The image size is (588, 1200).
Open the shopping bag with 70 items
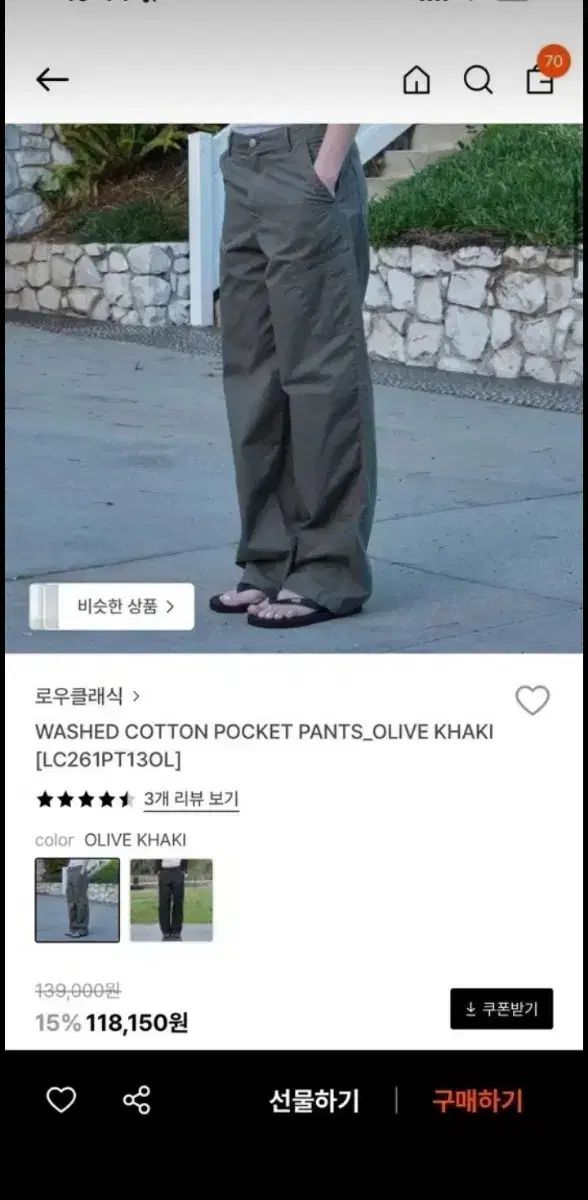[541, 75]
